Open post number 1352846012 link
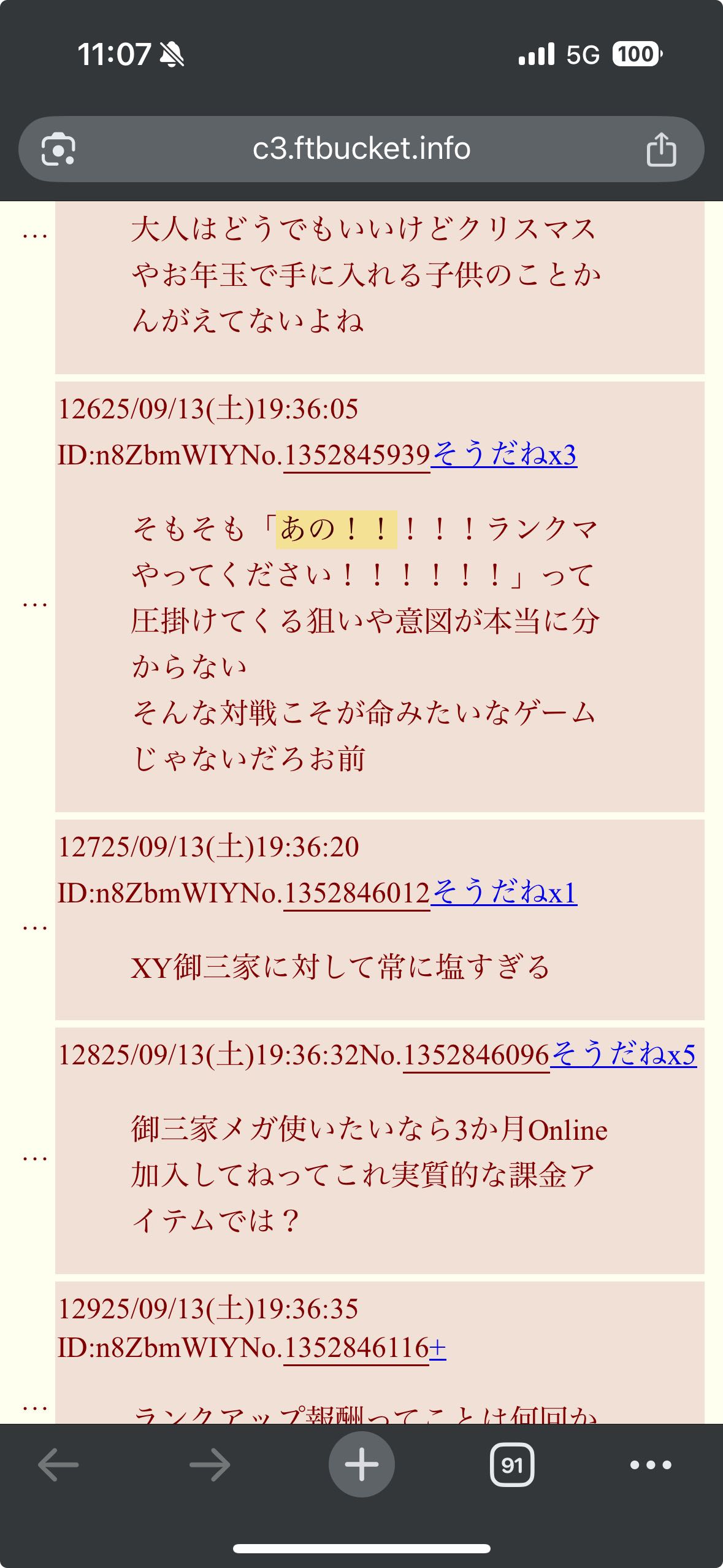This screenshot has width=723, height=1568. (357, 893)
